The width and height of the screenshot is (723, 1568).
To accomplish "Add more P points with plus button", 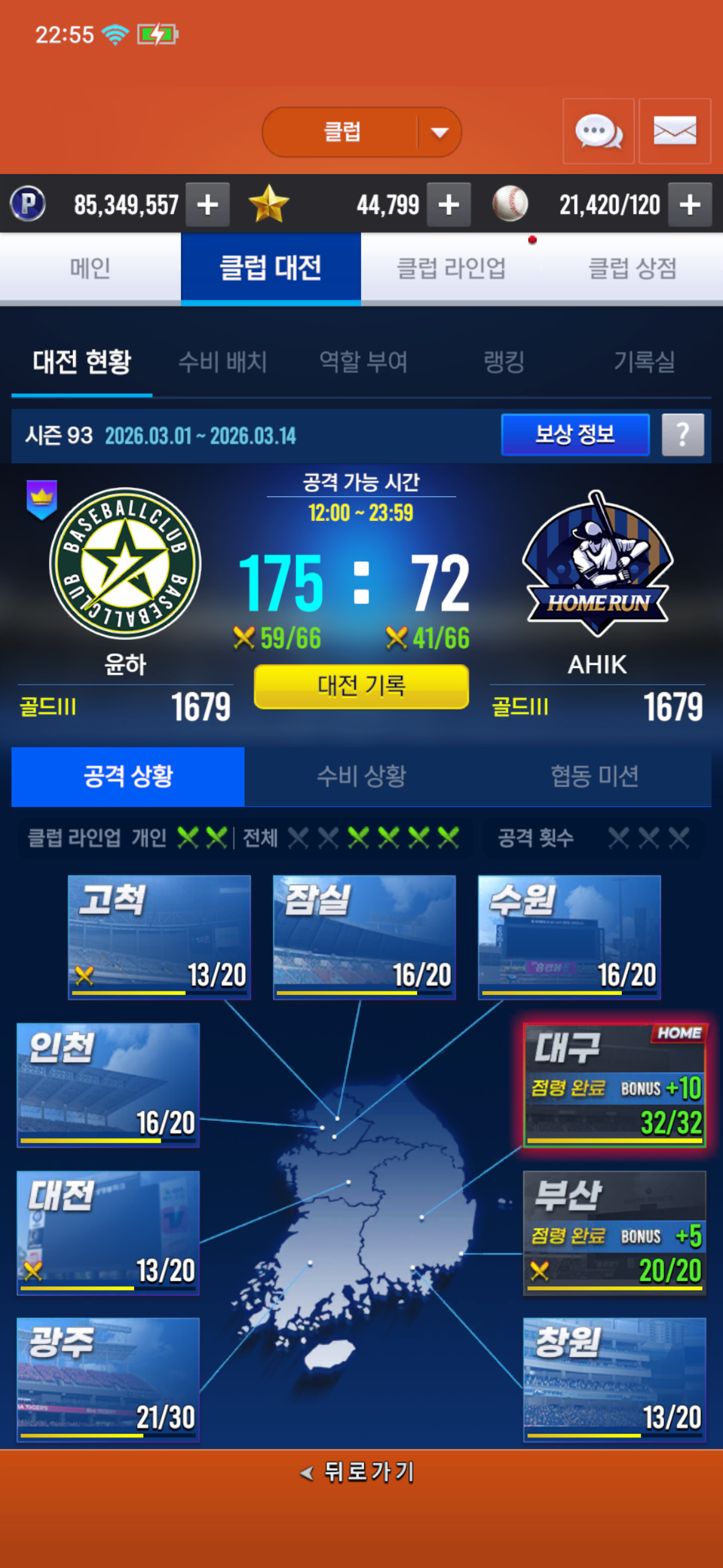I will coord(208,205).
